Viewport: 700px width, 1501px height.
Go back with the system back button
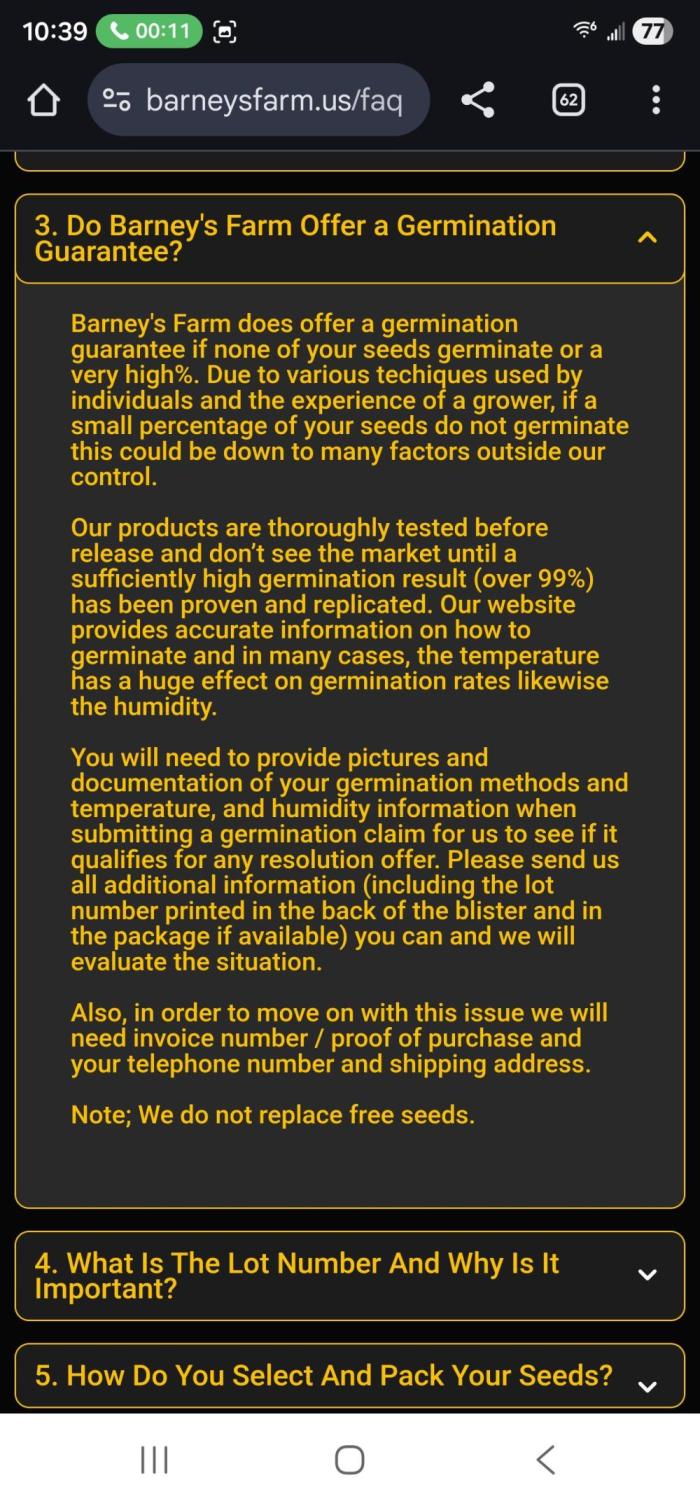coord(545,1459)
